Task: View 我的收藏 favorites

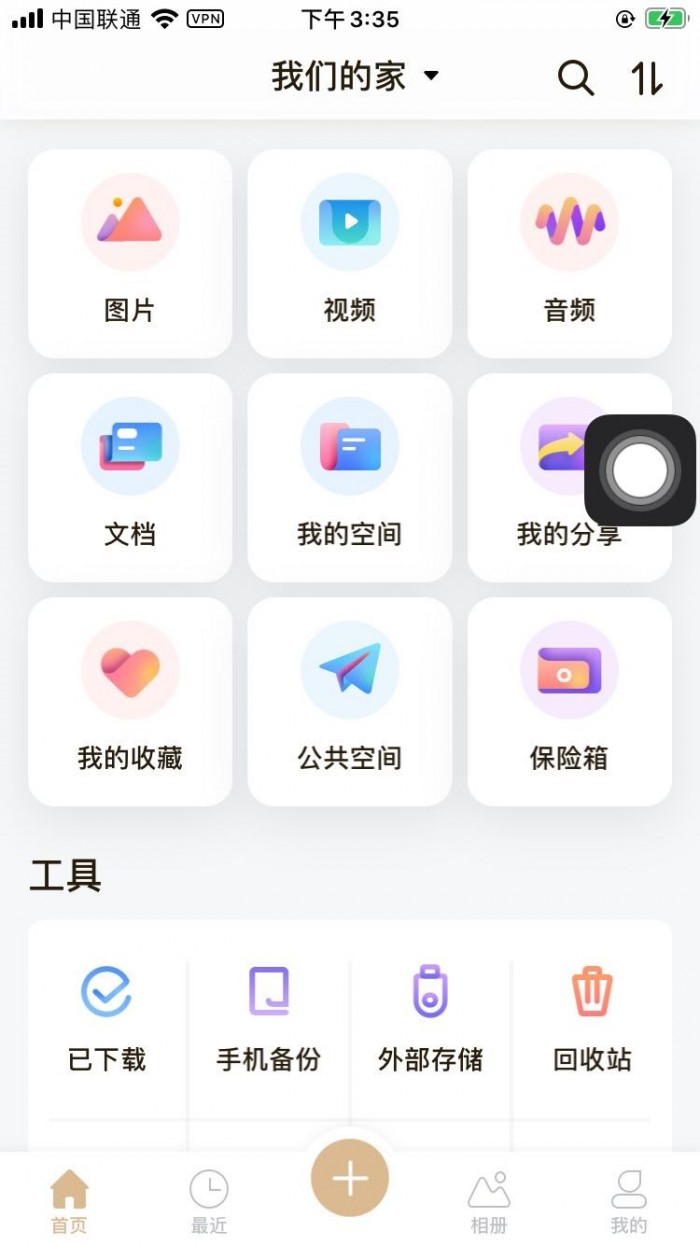Action: coord(130,701)
